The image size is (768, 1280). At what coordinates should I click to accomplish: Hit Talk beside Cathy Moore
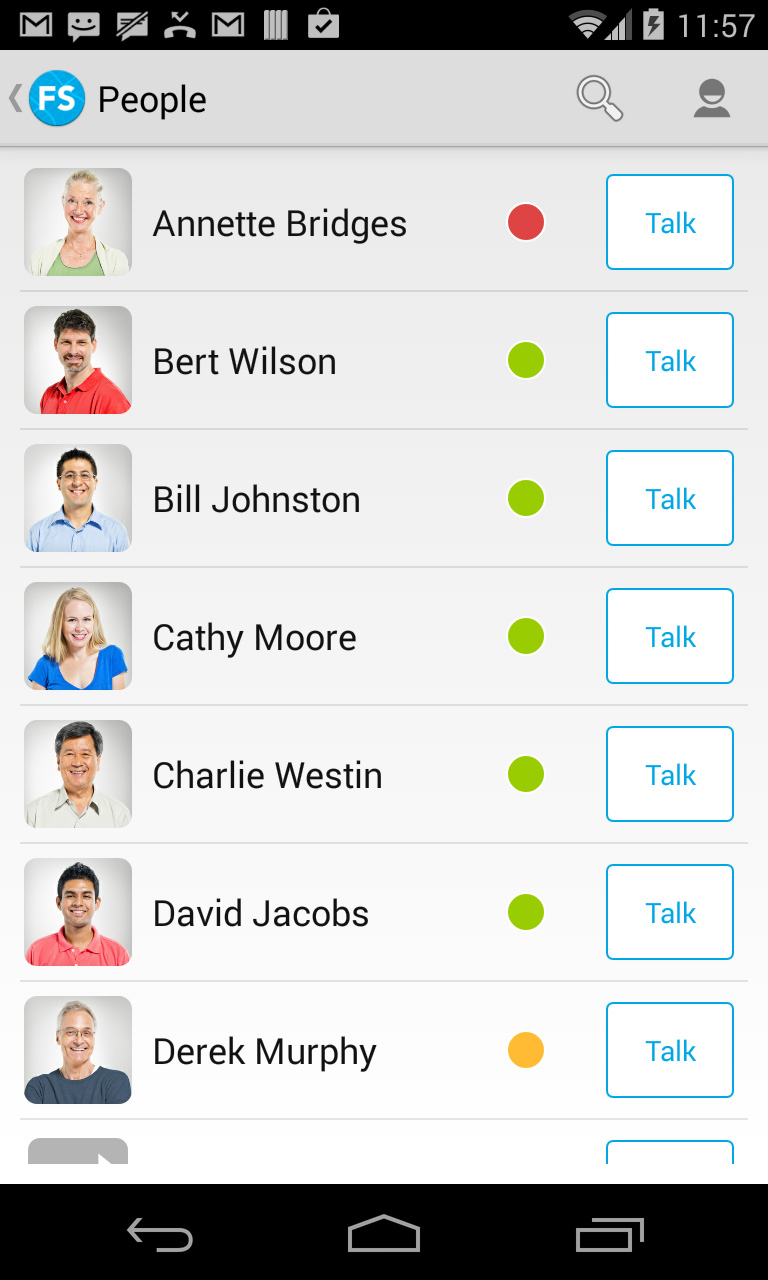(670, 636)
